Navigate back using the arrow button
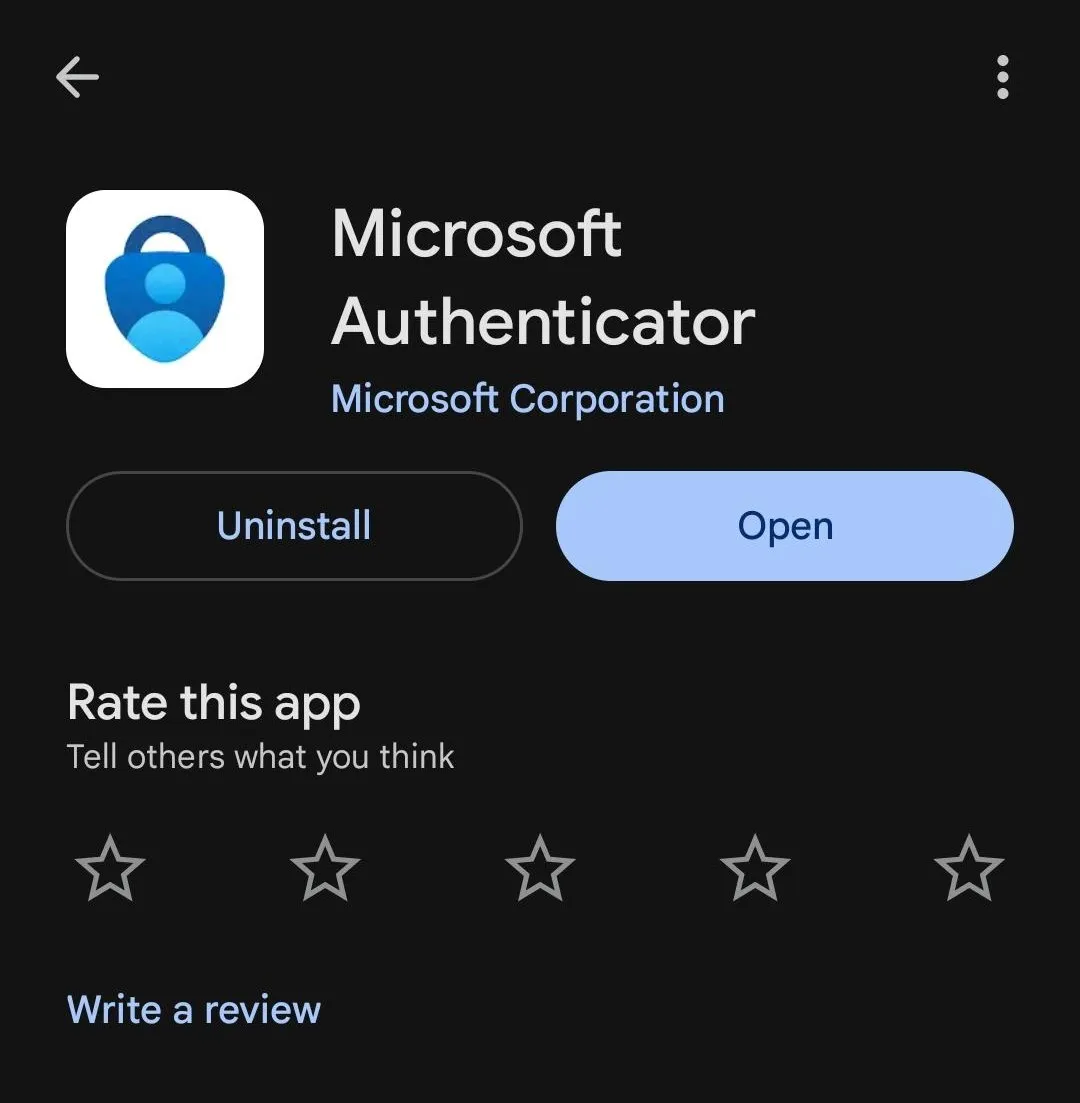This screenshot has width=1080, height=1103. tap(76, 77)
